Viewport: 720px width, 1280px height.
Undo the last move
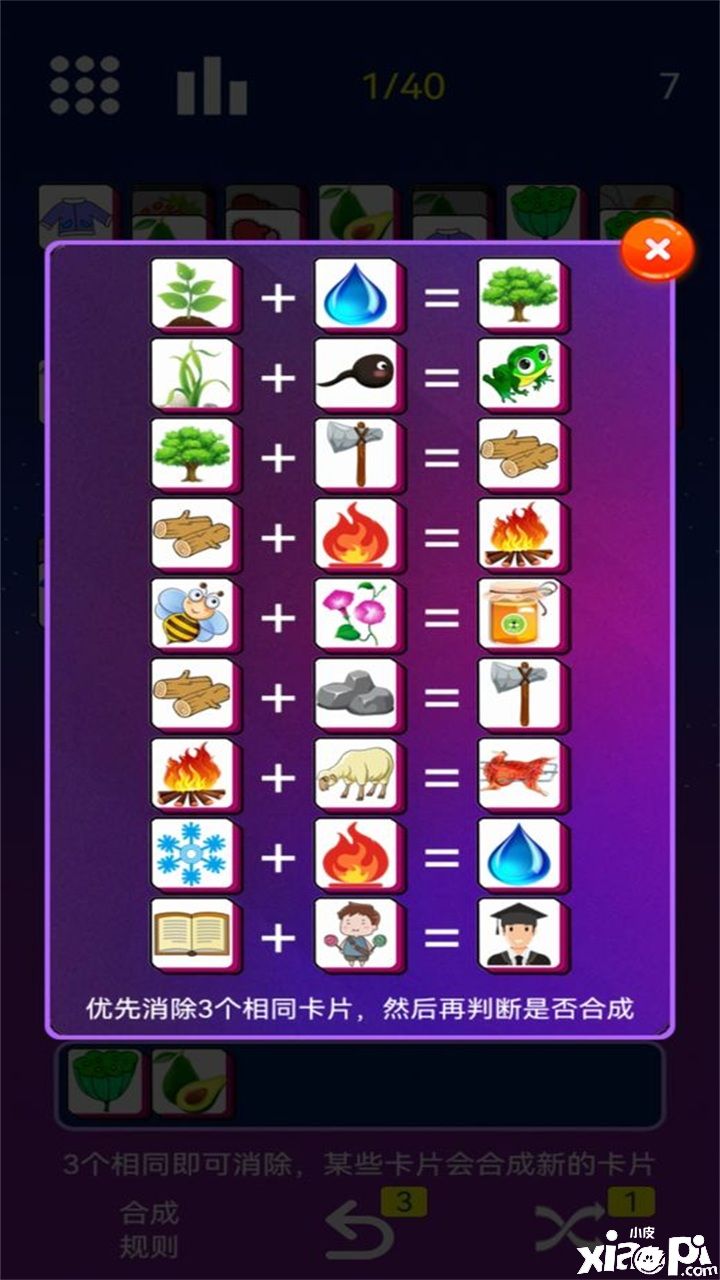(362, 1230)
